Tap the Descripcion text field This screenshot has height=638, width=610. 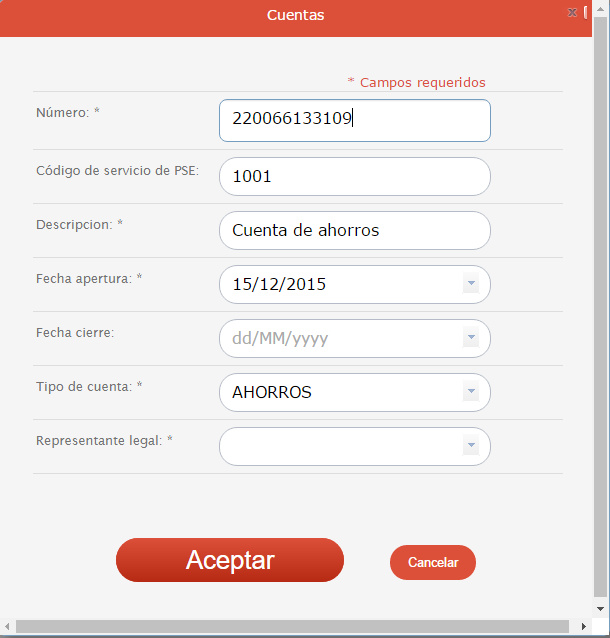[354, 231]
